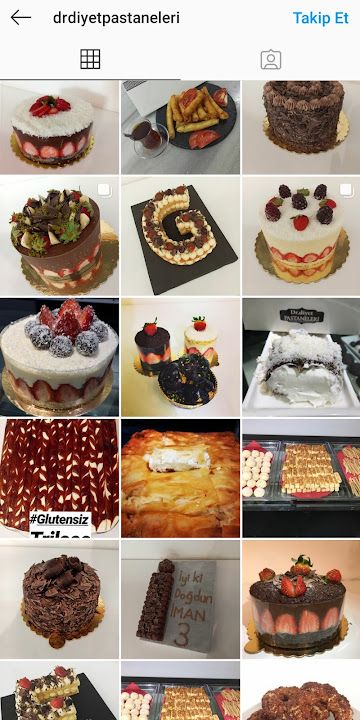The image size is (360, 720).
Task: Open the chocolate shavings cake post
Action: click(59, 599)
